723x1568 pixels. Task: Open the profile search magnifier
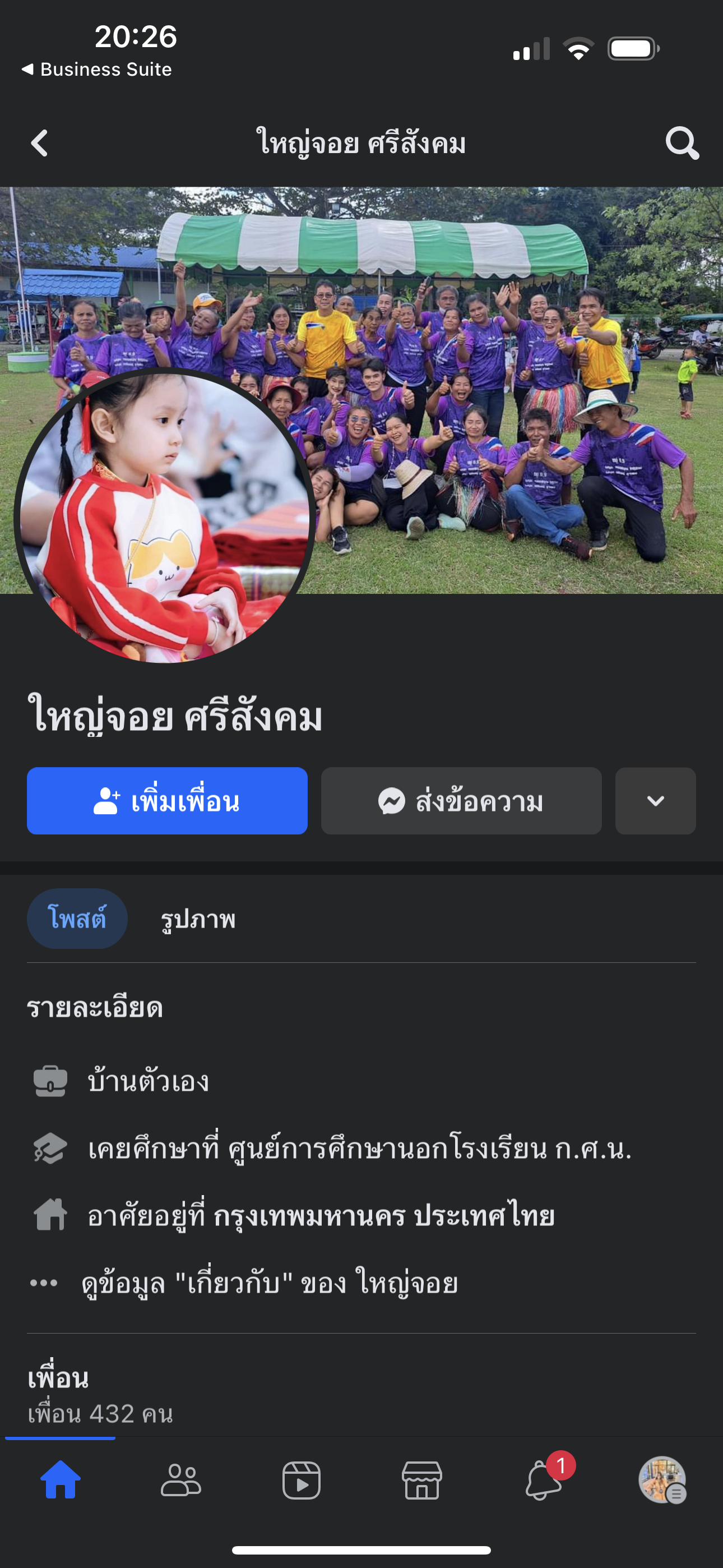pyautogui.click(x=682, y=144)
